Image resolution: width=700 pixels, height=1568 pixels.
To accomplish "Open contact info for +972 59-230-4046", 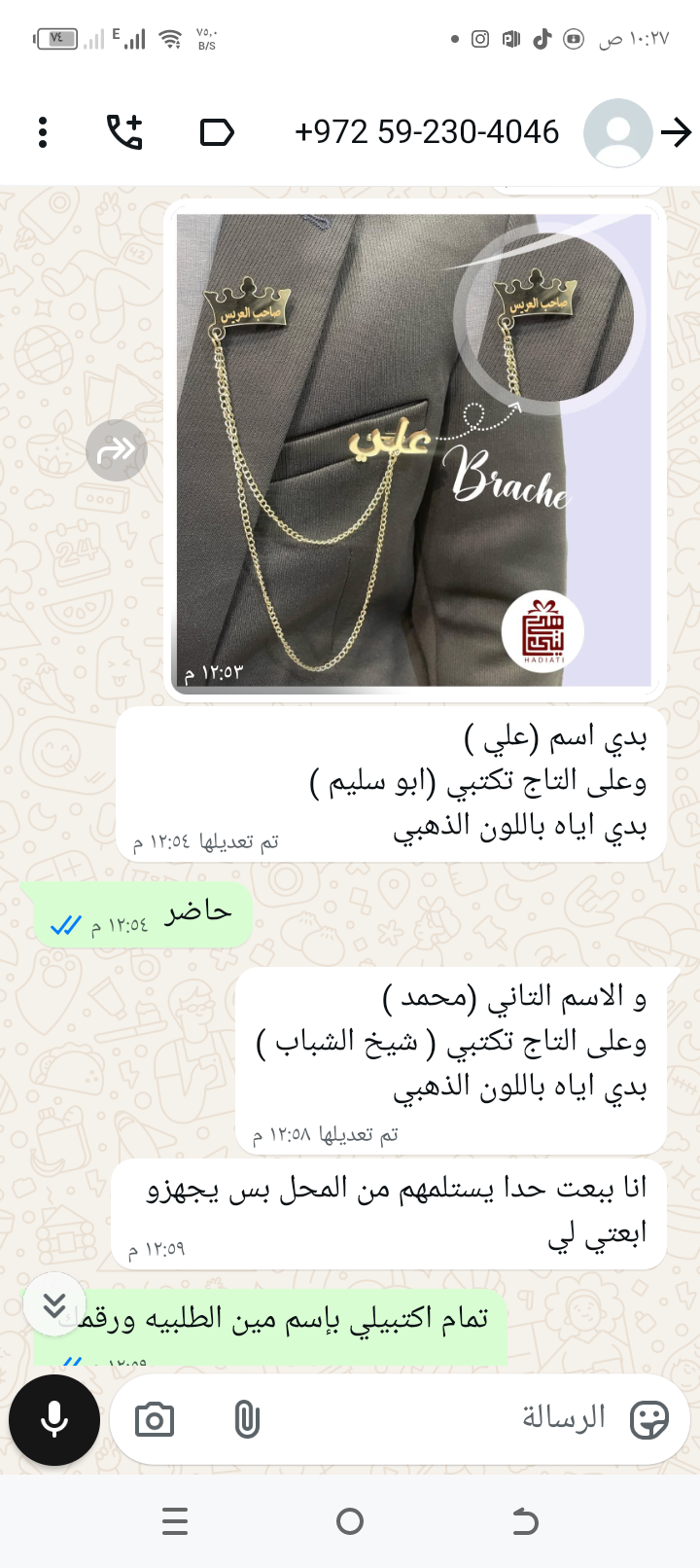I will tap(428, 132).
